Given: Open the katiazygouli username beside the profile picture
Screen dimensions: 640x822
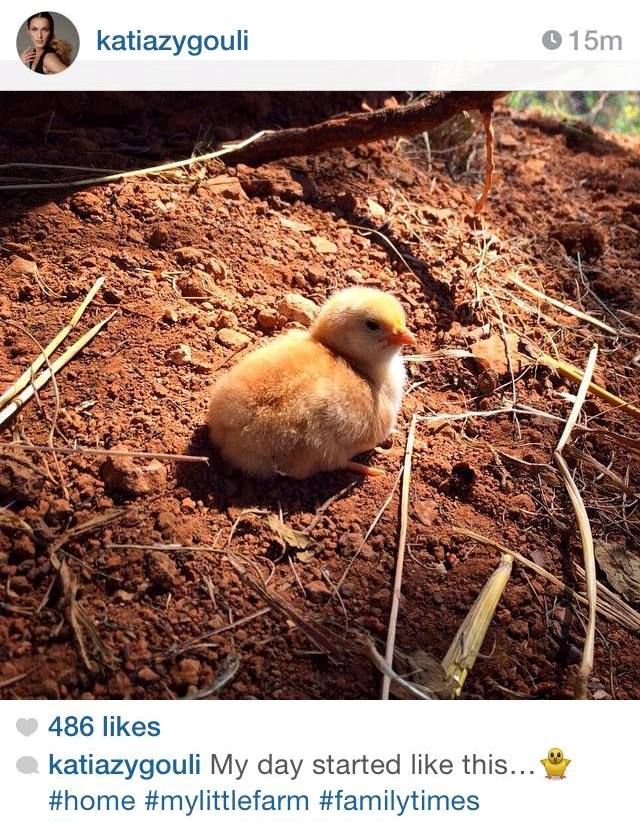Looking at the screenshot, I should click(172, 41).
